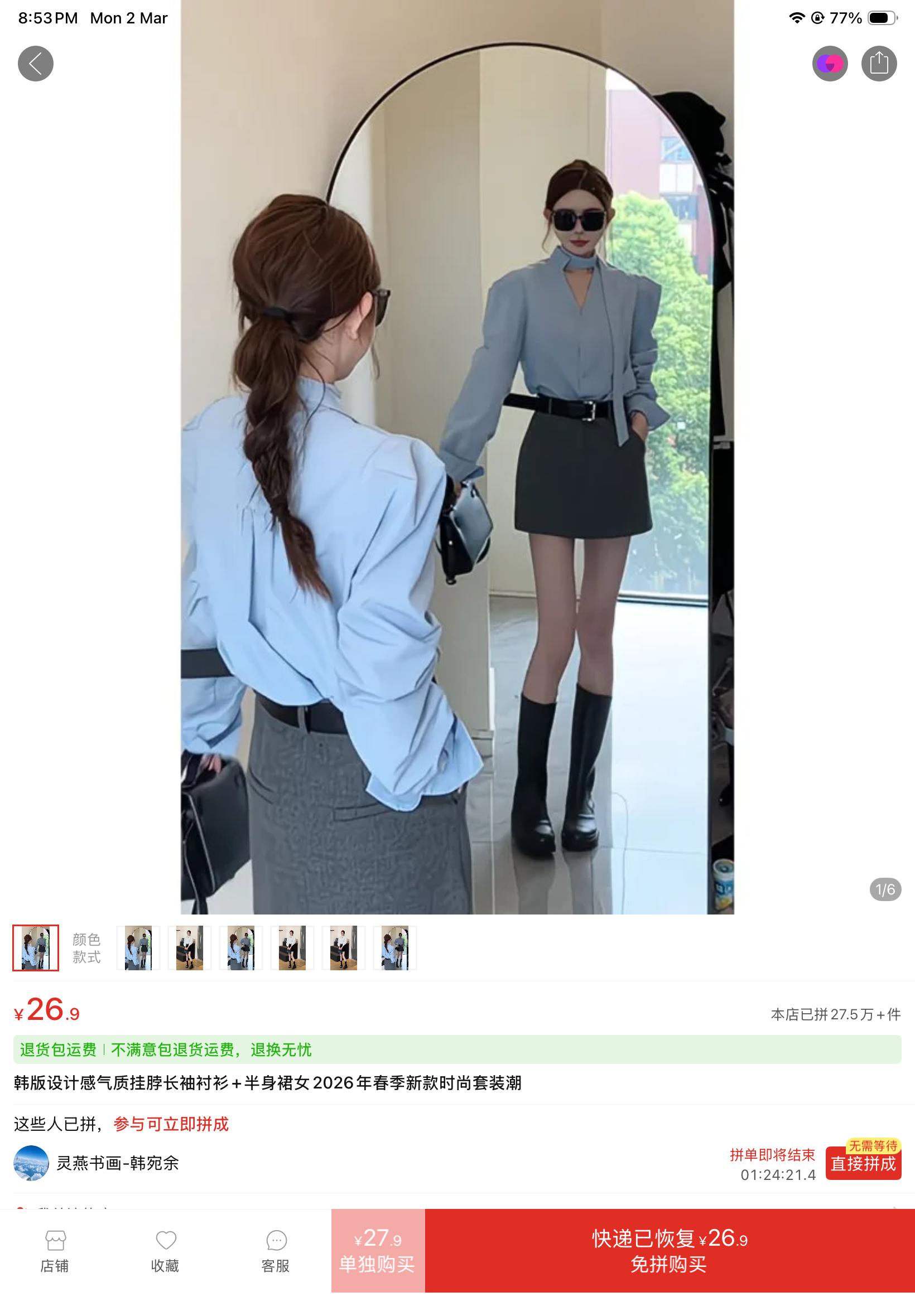
Task: Open the 颜色款式 color style options
Action: (x=86, y=947)
